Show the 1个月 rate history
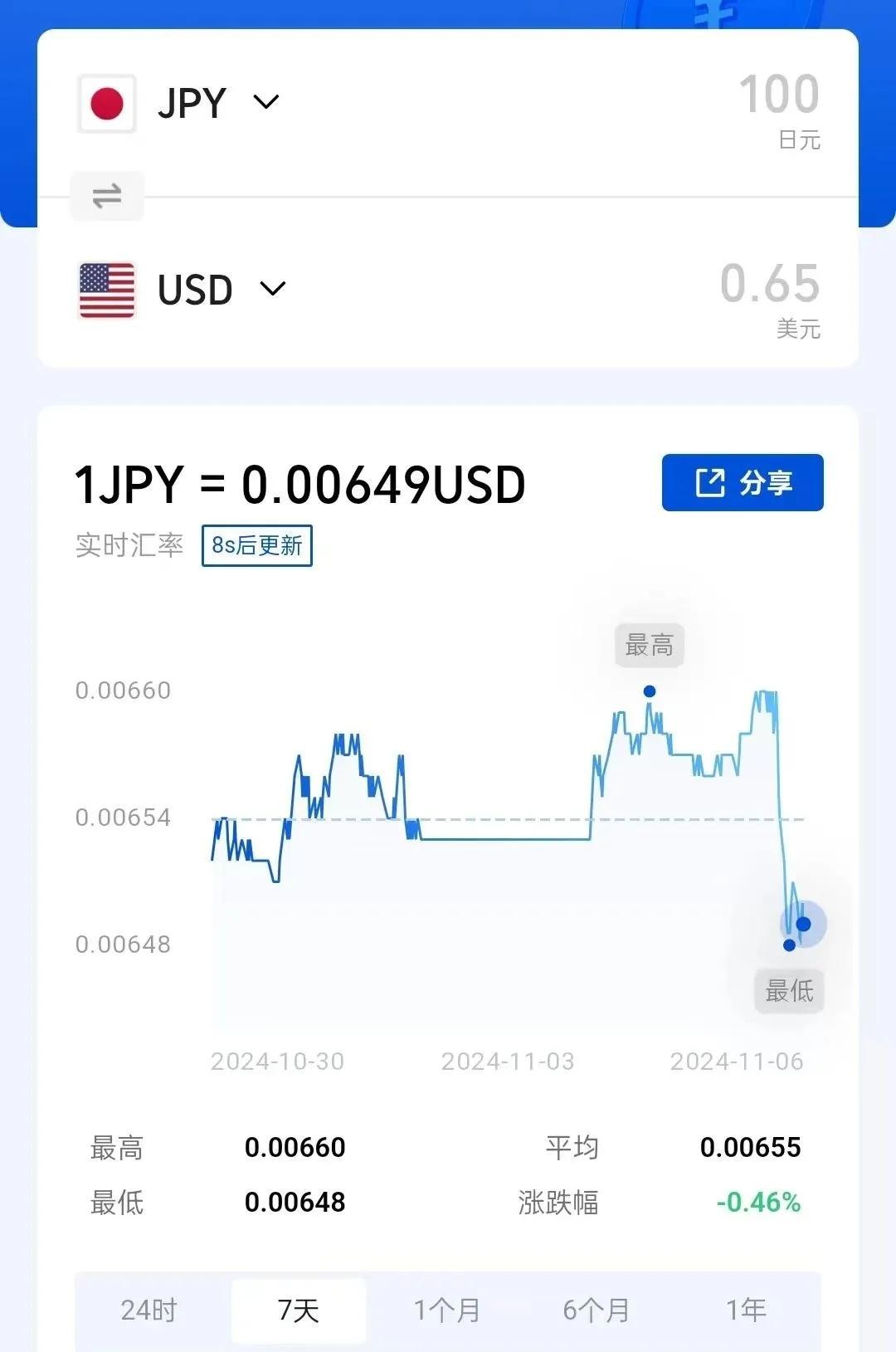This screenshot has height=1352, width=896. [x=447, y=1310]
